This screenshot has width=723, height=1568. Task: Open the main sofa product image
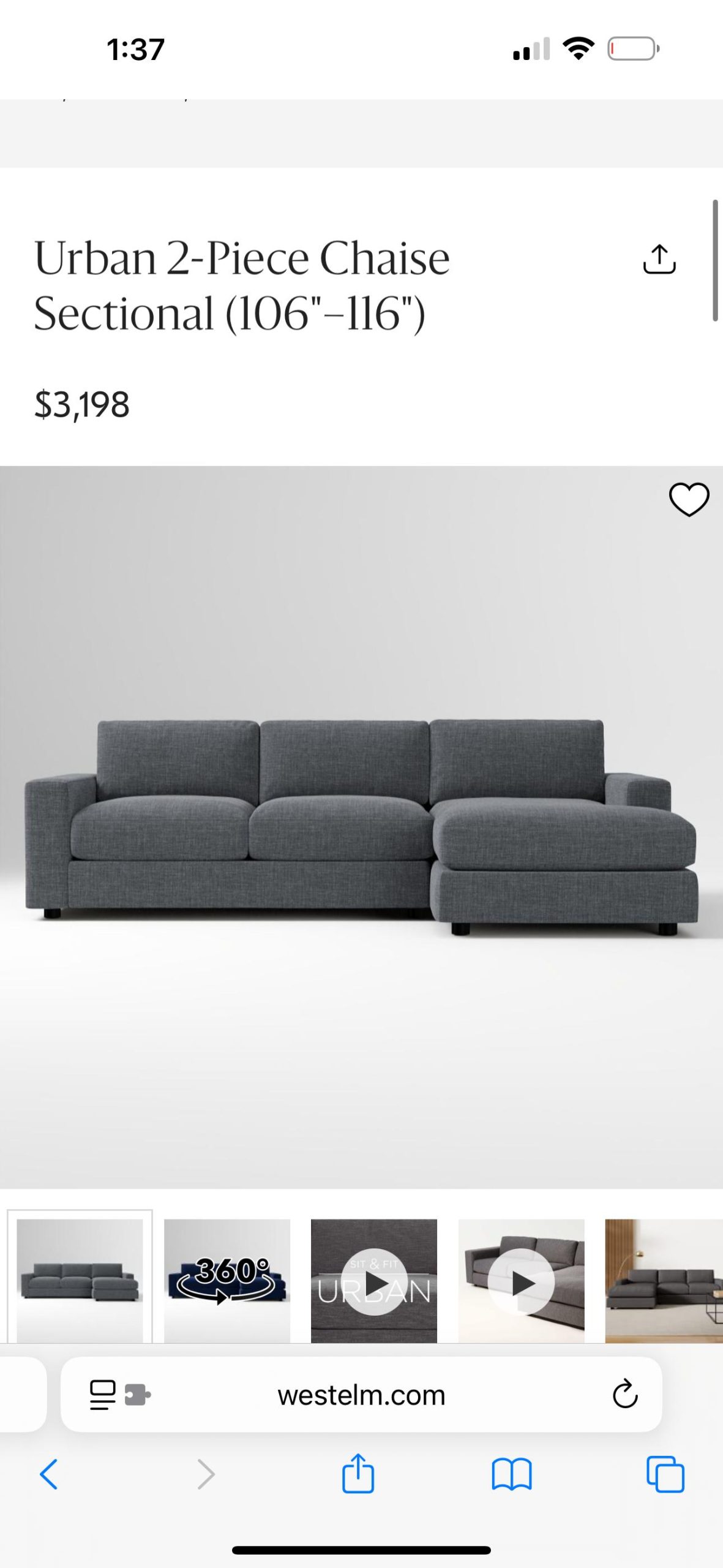(361, 827)
